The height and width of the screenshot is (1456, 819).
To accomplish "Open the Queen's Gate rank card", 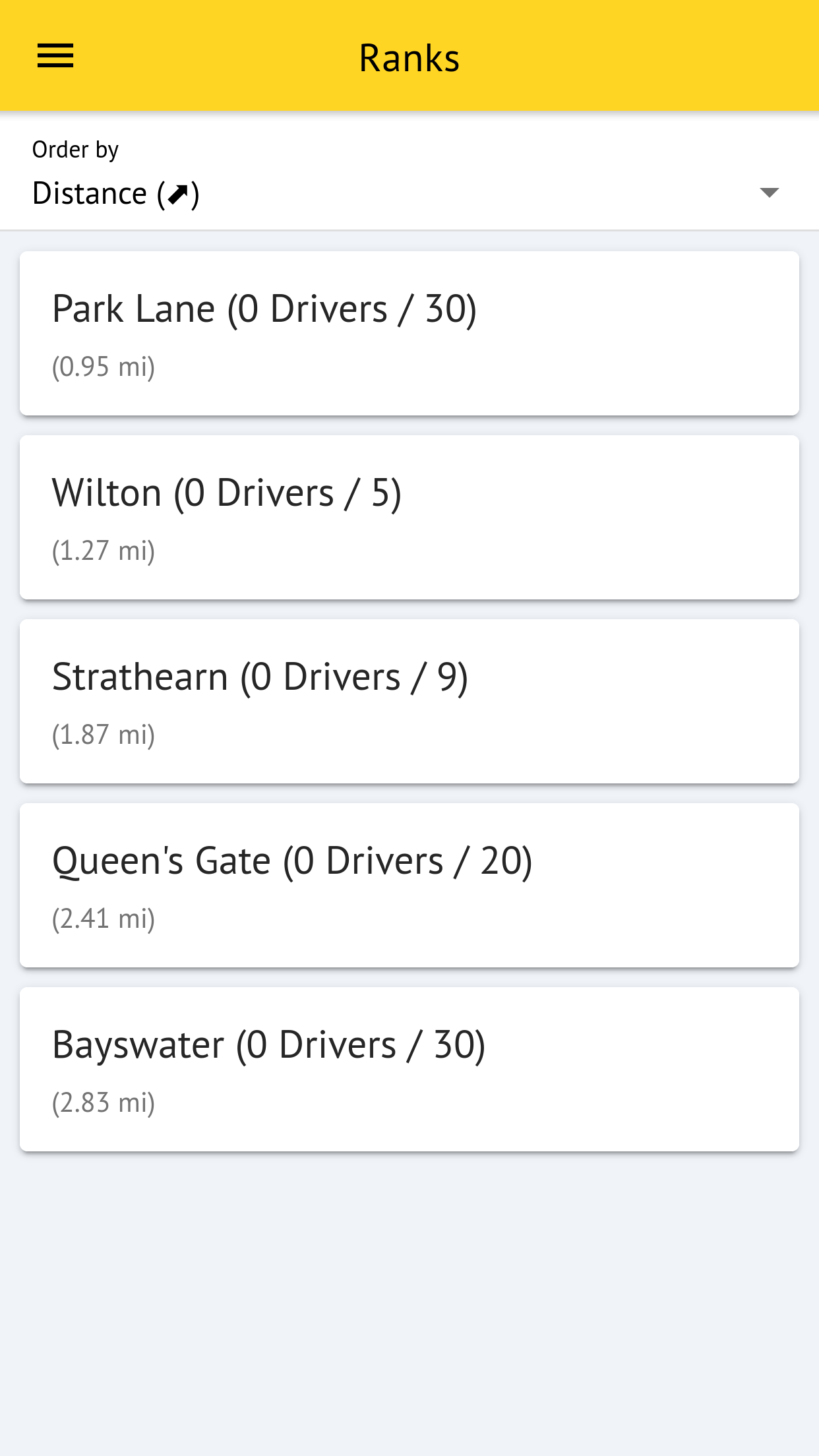I will (x=409, y=886).
